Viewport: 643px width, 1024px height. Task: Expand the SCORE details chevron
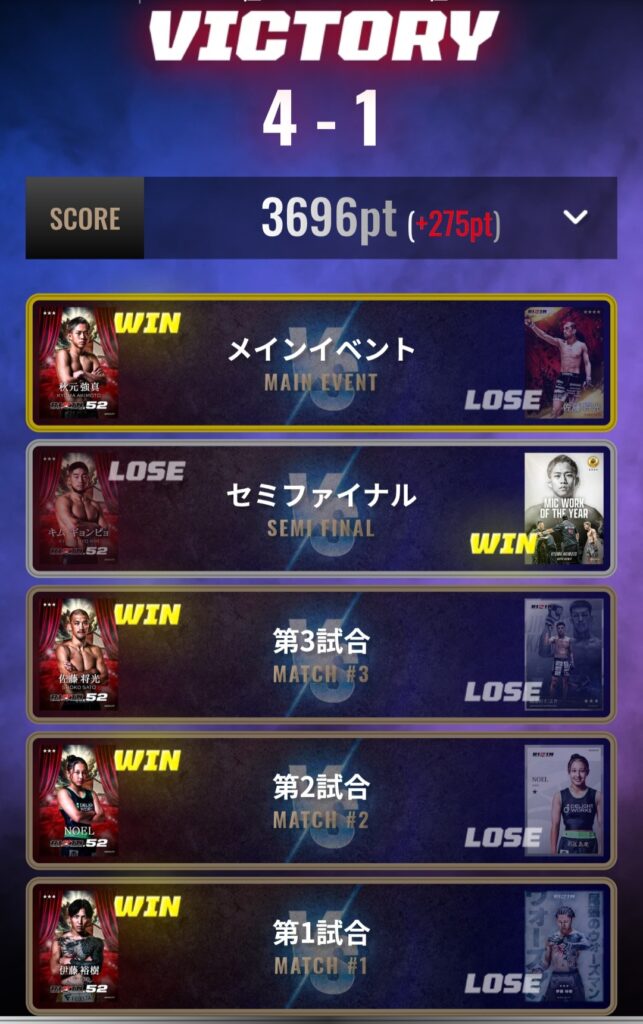pos(575,218)
